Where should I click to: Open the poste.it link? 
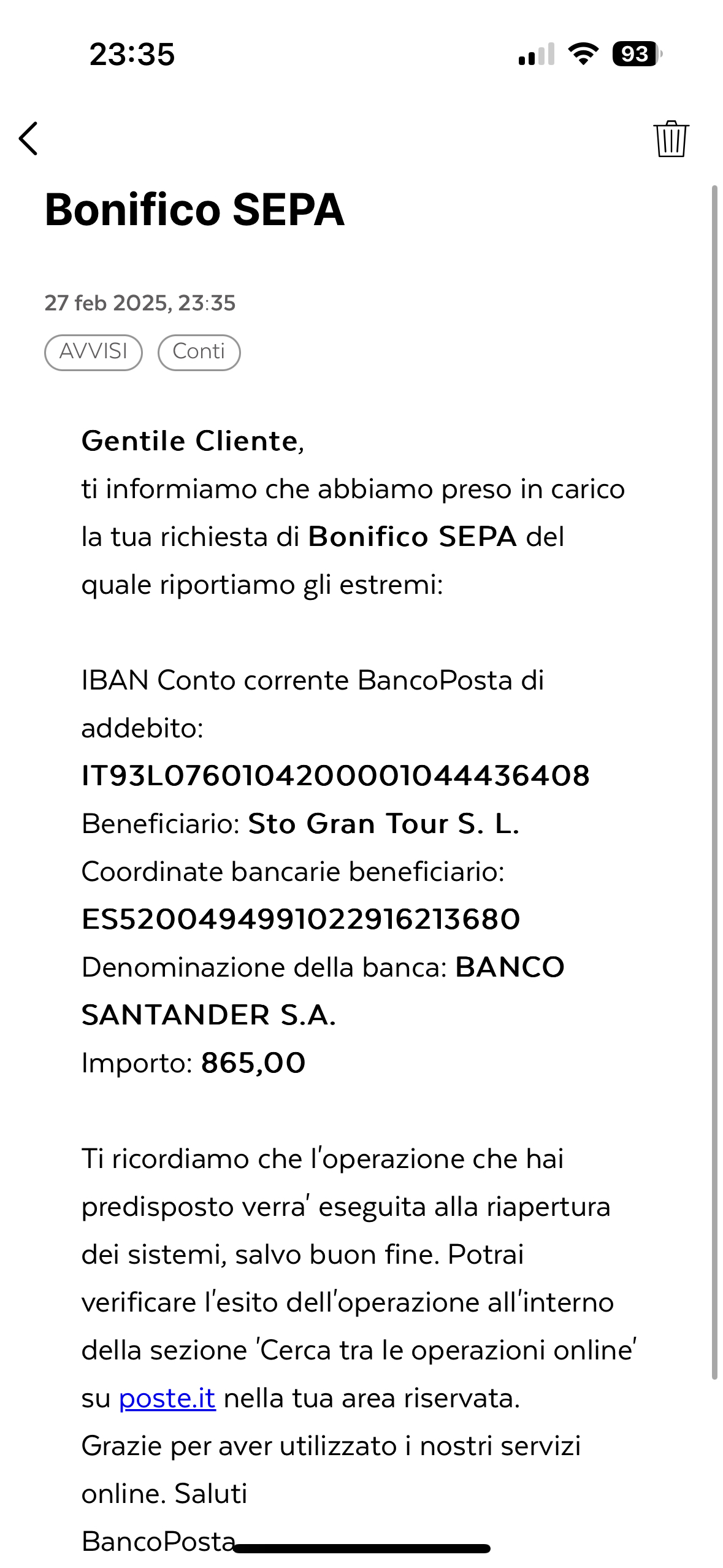pyautogui.click(x=167, y=1398)
